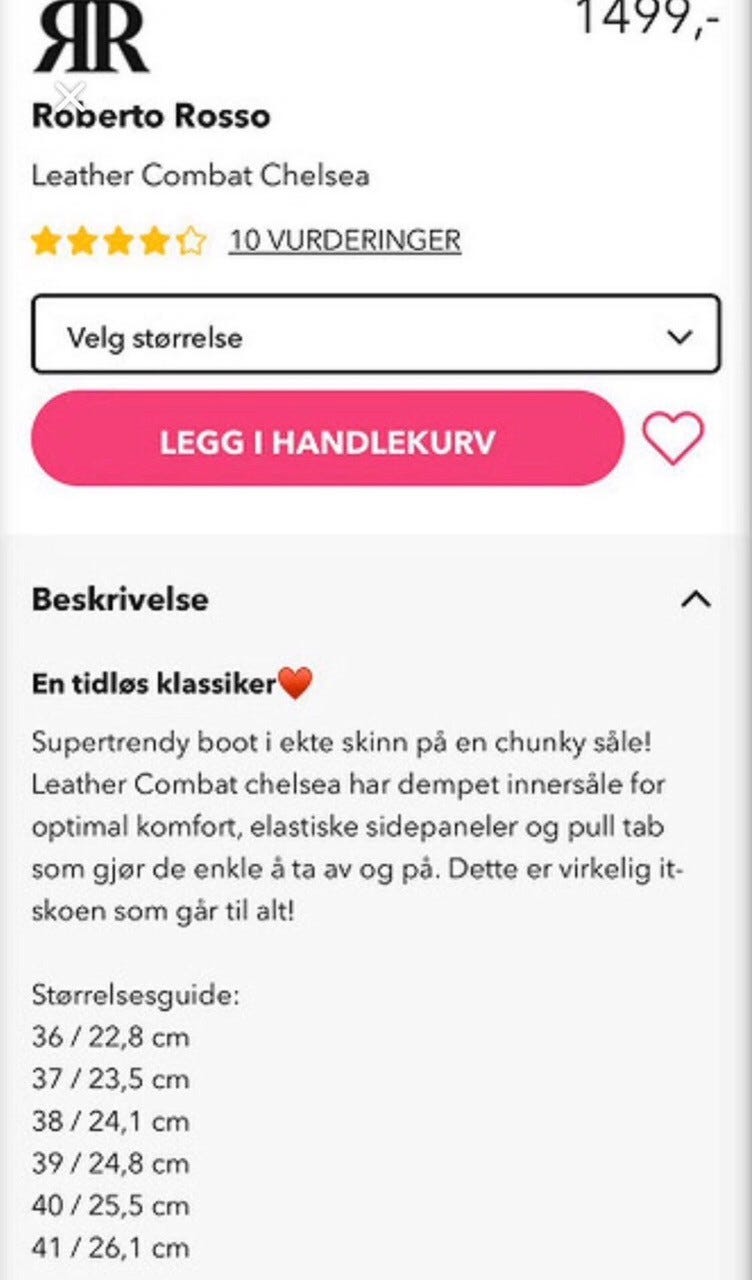Open the 10 VURDERINGER reviews link

(x=344, y=239)
